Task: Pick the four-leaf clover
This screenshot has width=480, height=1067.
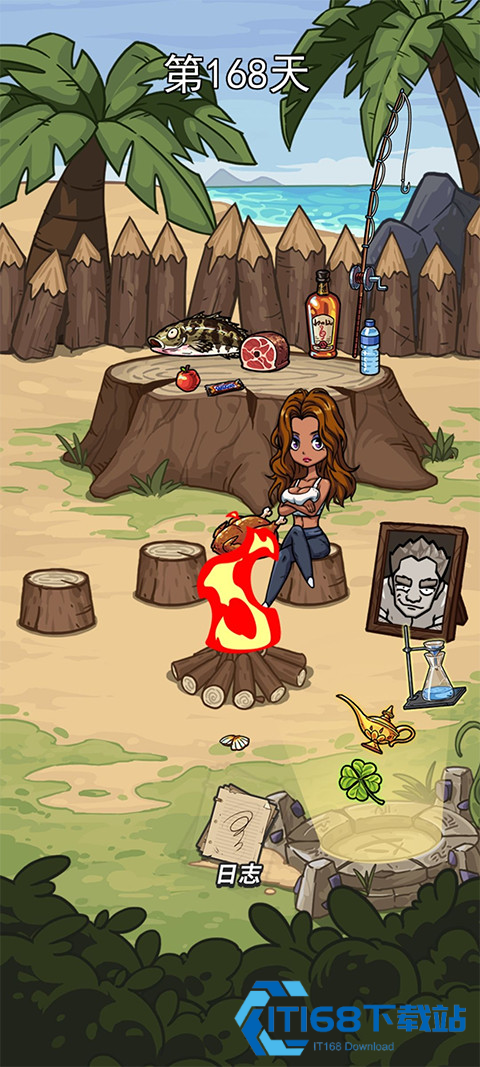Action: (361, 781)
